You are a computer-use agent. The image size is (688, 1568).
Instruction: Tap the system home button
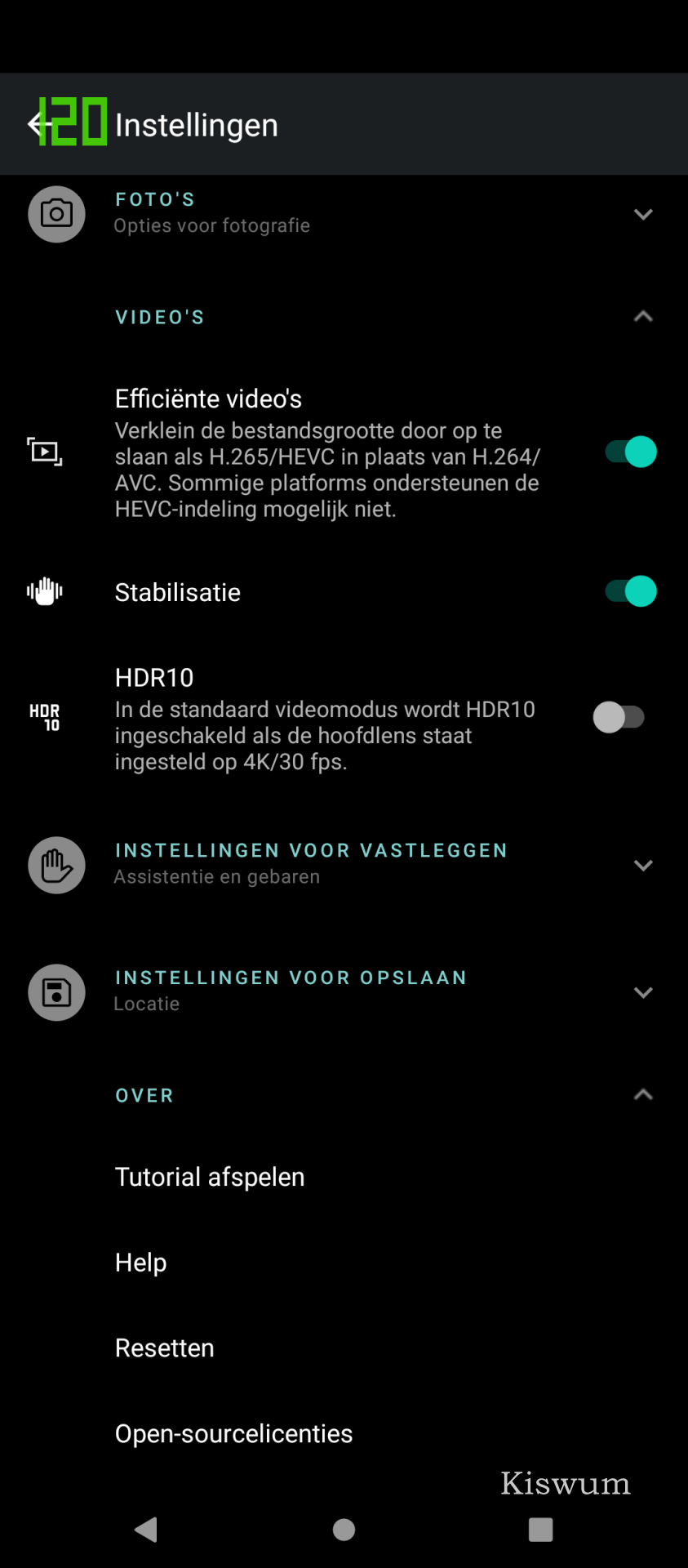pos(344,1530)
